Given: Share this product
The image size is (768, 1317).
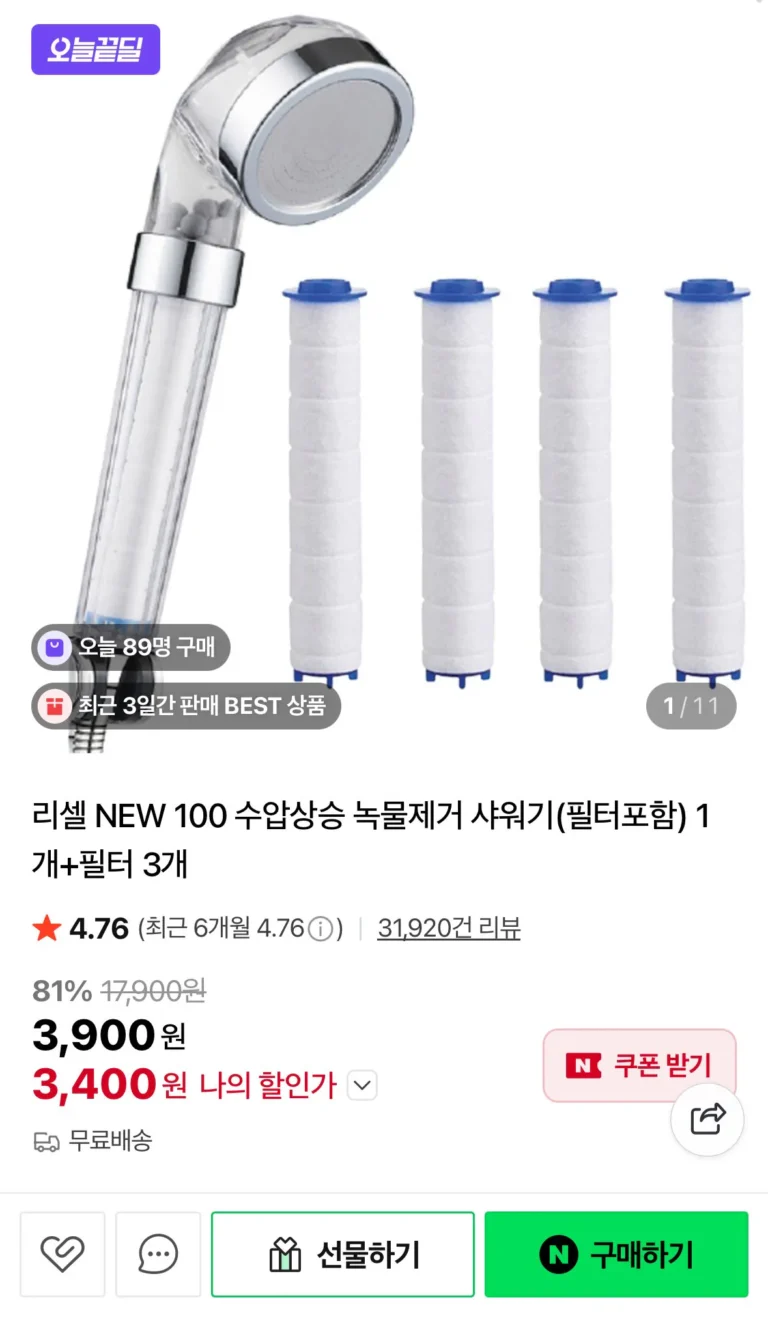Looking at the screenshot, I should (x=707, y=1119).
